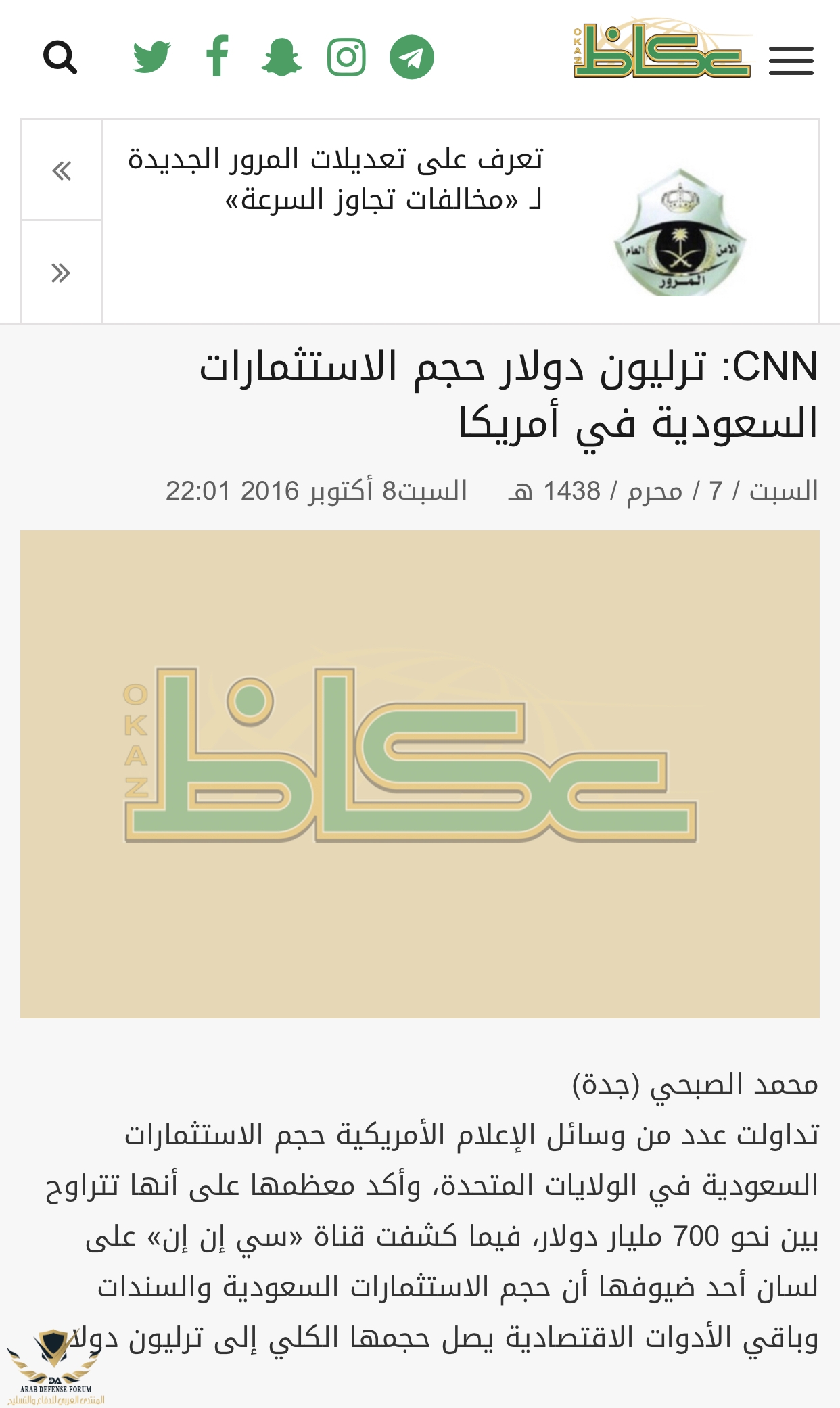Screen dimensions: 840x1408
Task: Show next headline with right chevrons
Action: point(62,273)
